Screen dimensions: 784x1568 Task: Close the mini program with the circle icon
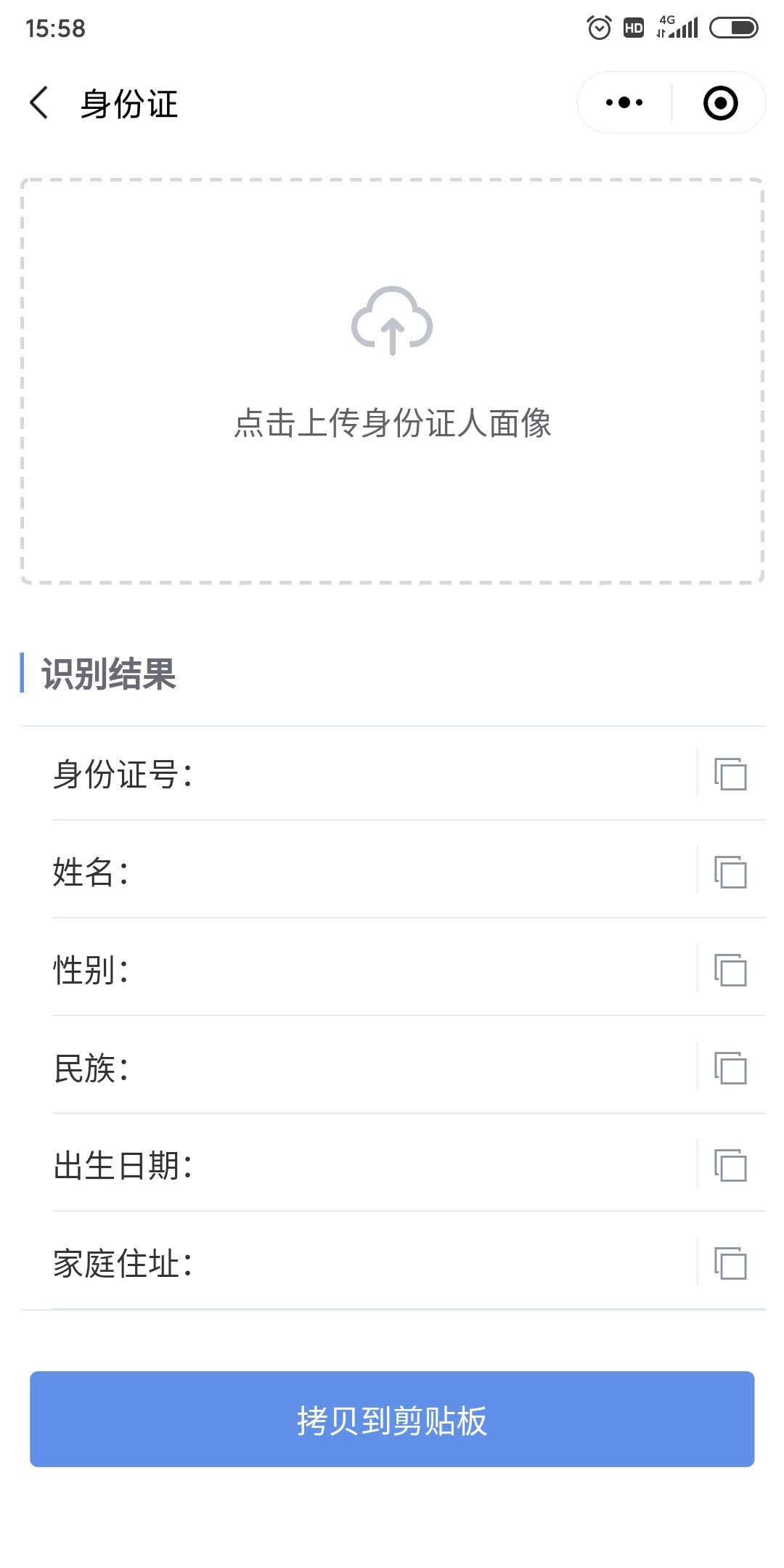click(720, 102)
